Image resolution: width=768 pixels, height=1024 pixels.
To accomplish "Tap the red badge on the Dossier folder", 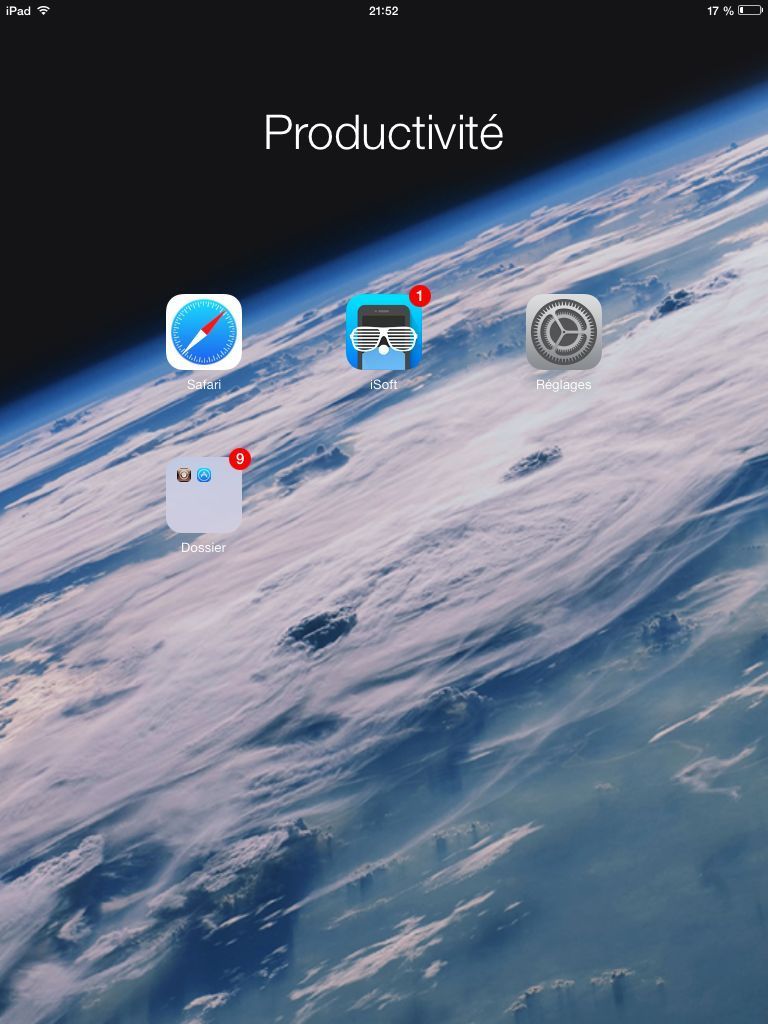I will coord(240,459).
